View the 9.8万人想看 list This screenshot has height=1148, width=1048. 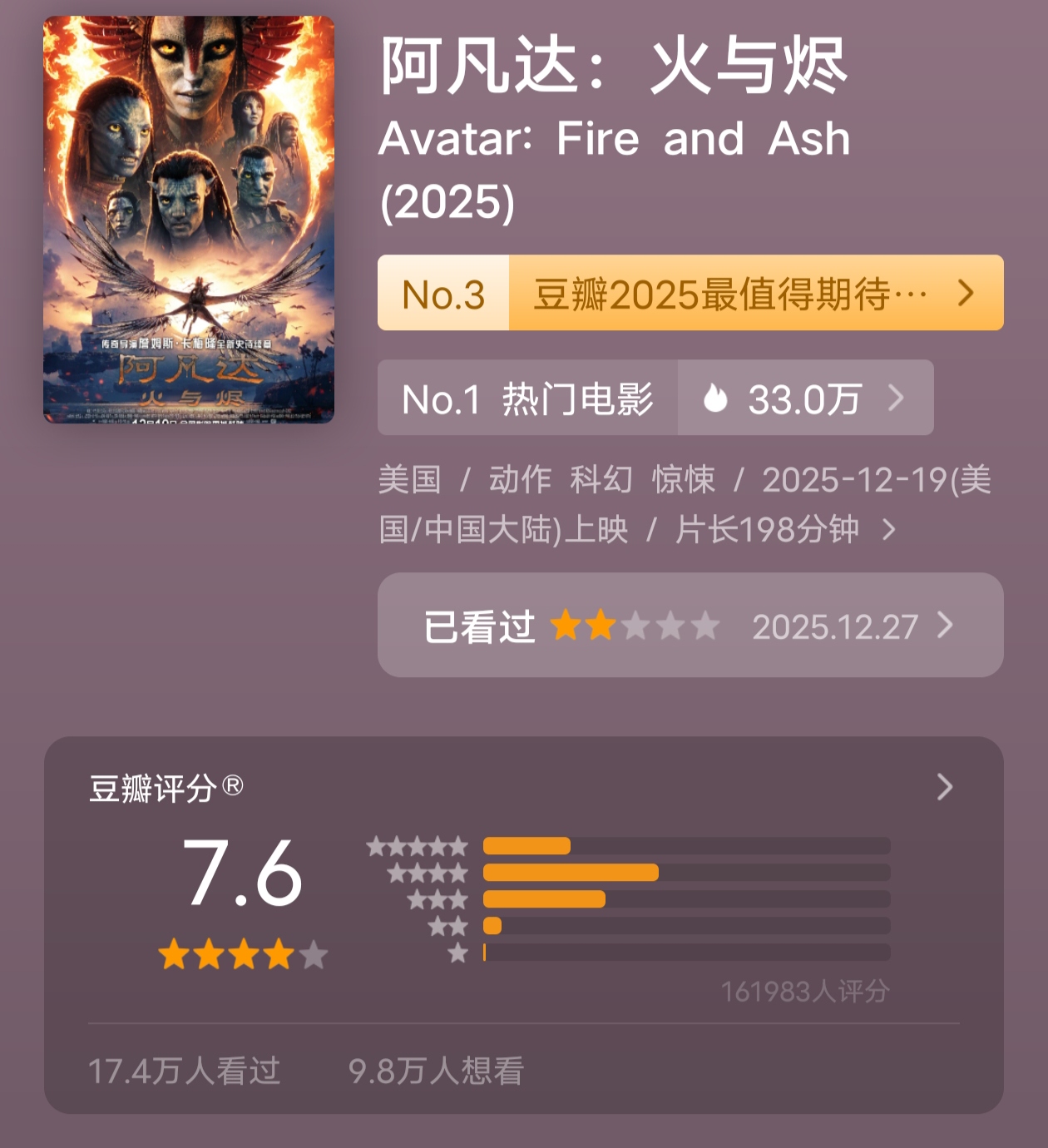click(436, 1071)
